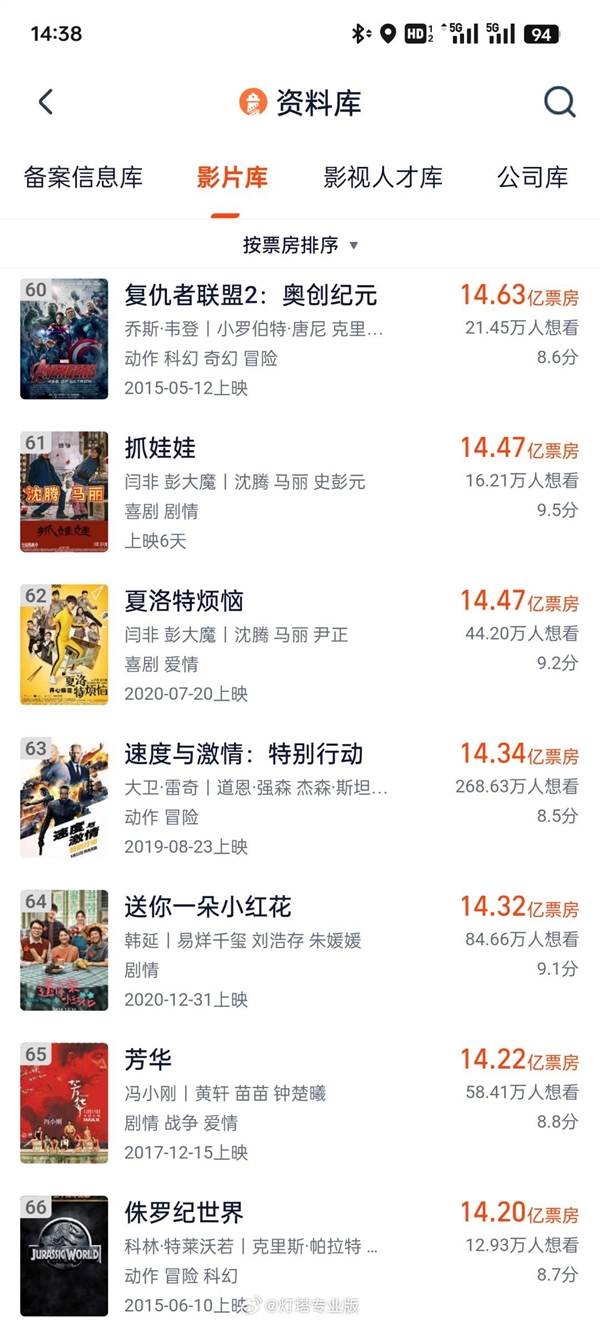Go back using the top-left arrow
This screenshot has height=1320, width=600.
45,102
